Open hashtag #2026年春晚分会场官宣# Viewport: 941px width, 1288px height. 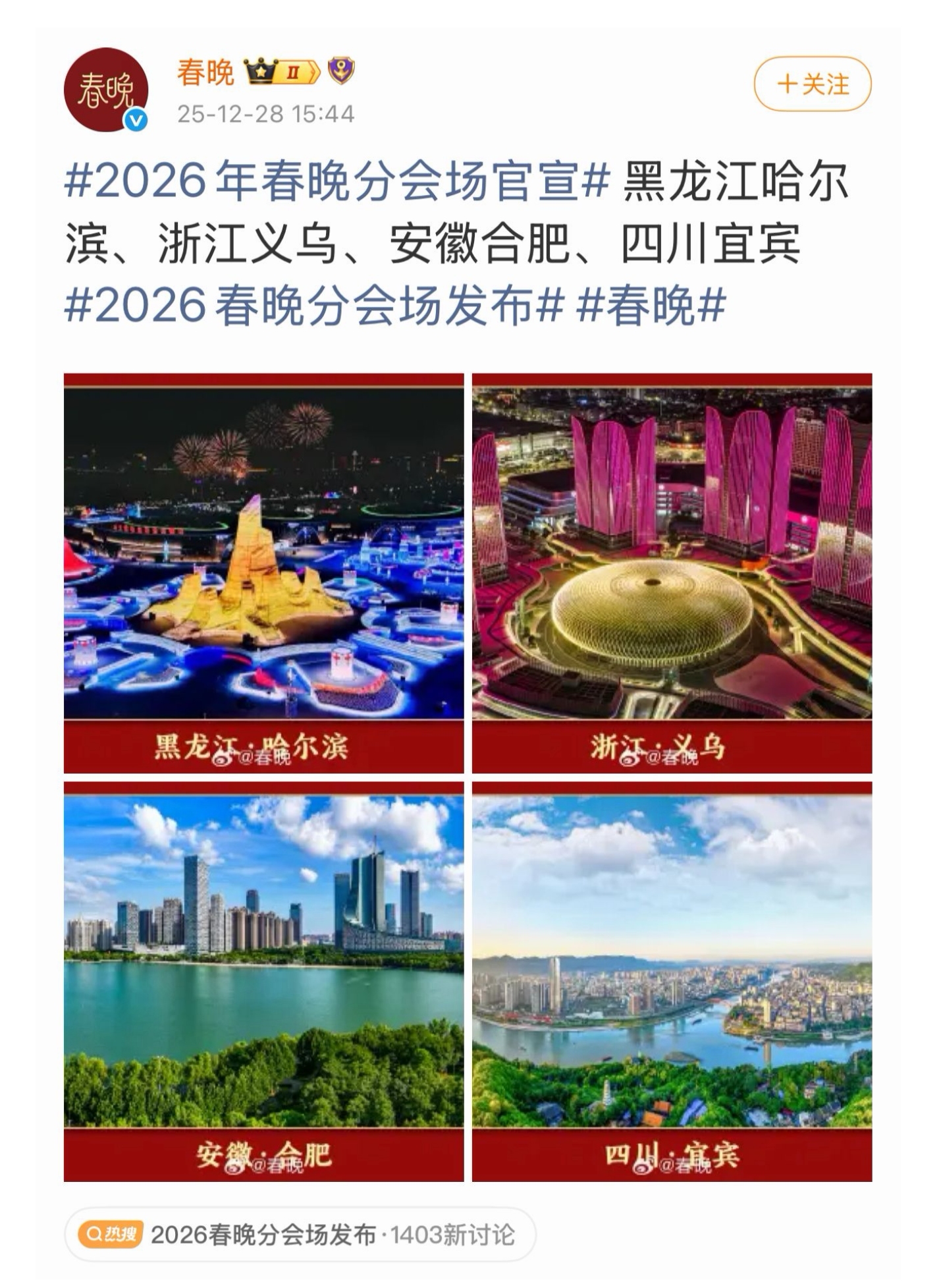(337, 182)
